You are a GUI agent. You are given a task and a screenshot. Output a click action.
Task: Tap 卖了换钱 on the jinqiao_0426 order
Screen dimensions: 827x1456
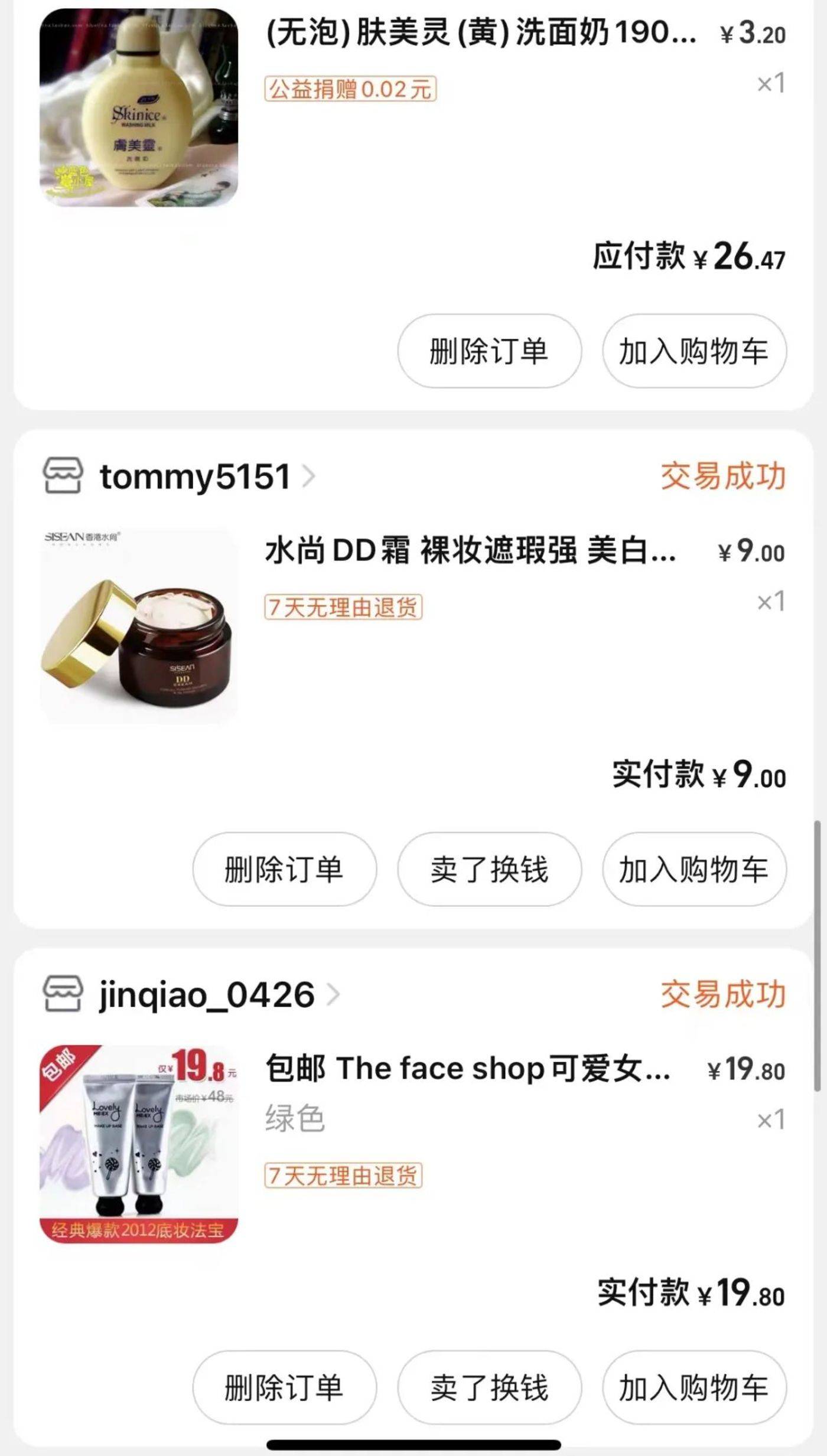click(489, 1388)
